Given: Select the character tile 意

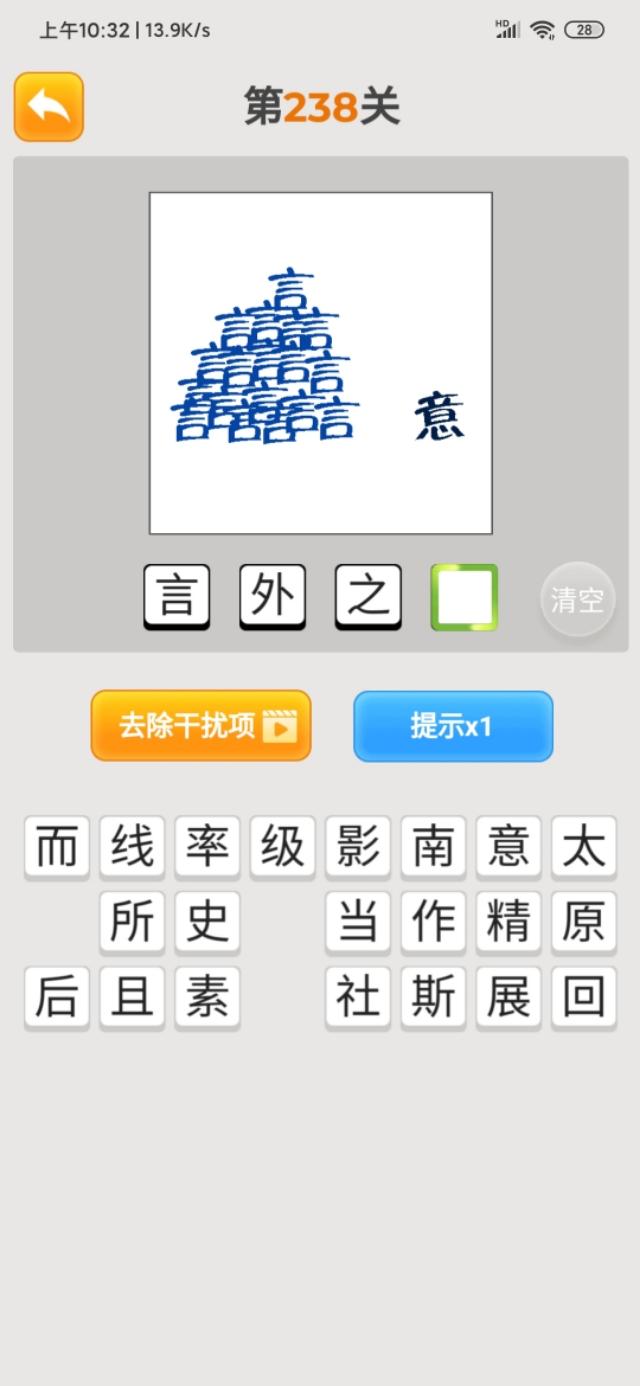Looking at the screenshot, I should (x=508, y=848).
